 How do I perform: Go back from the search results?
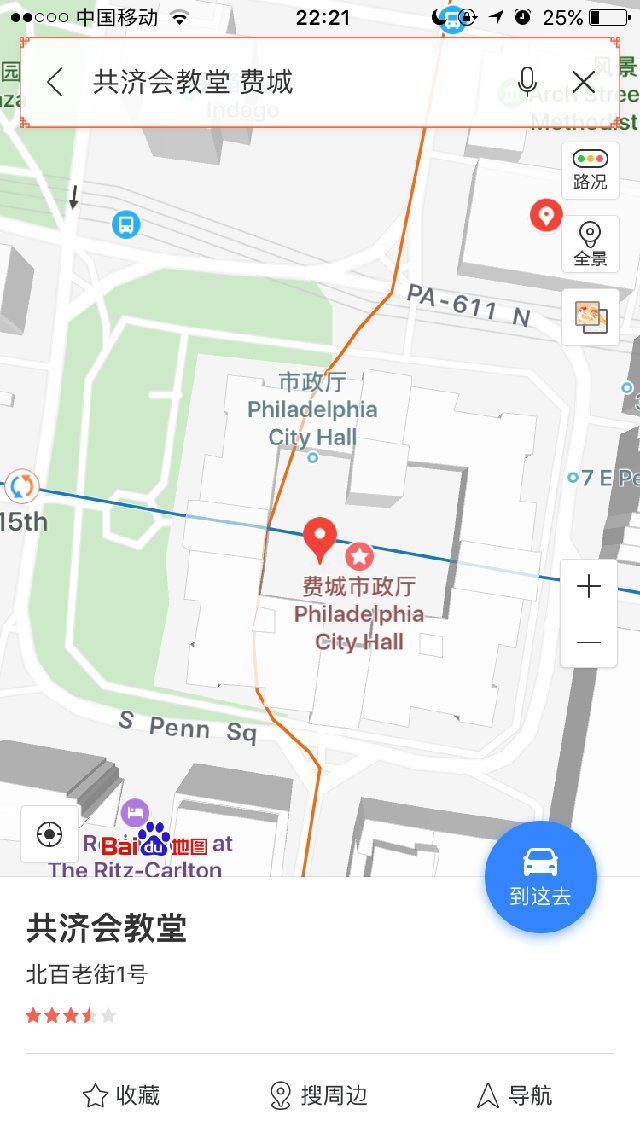(55, 82)
